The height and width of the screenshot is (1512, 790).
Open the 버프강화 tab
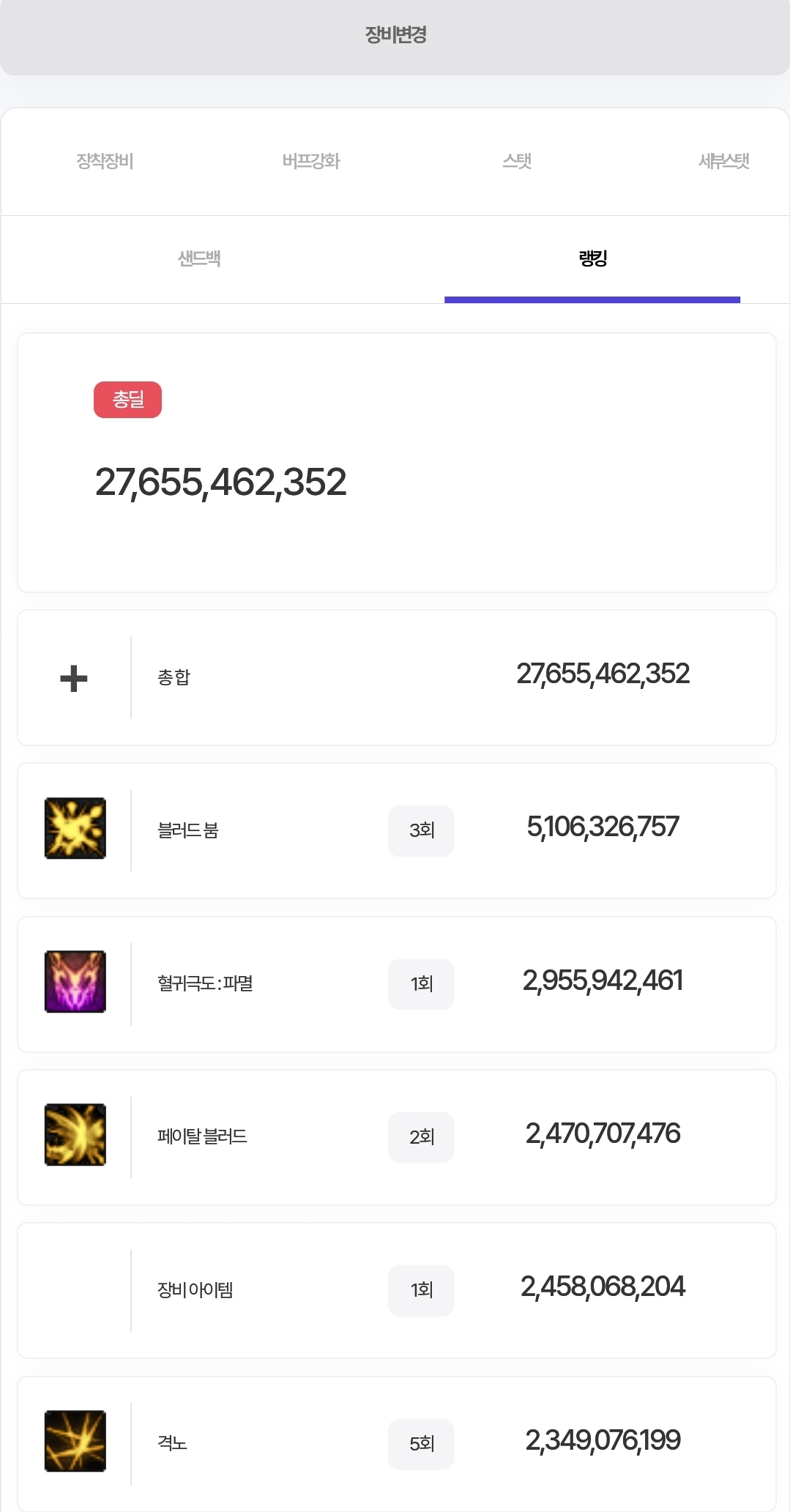311,161
